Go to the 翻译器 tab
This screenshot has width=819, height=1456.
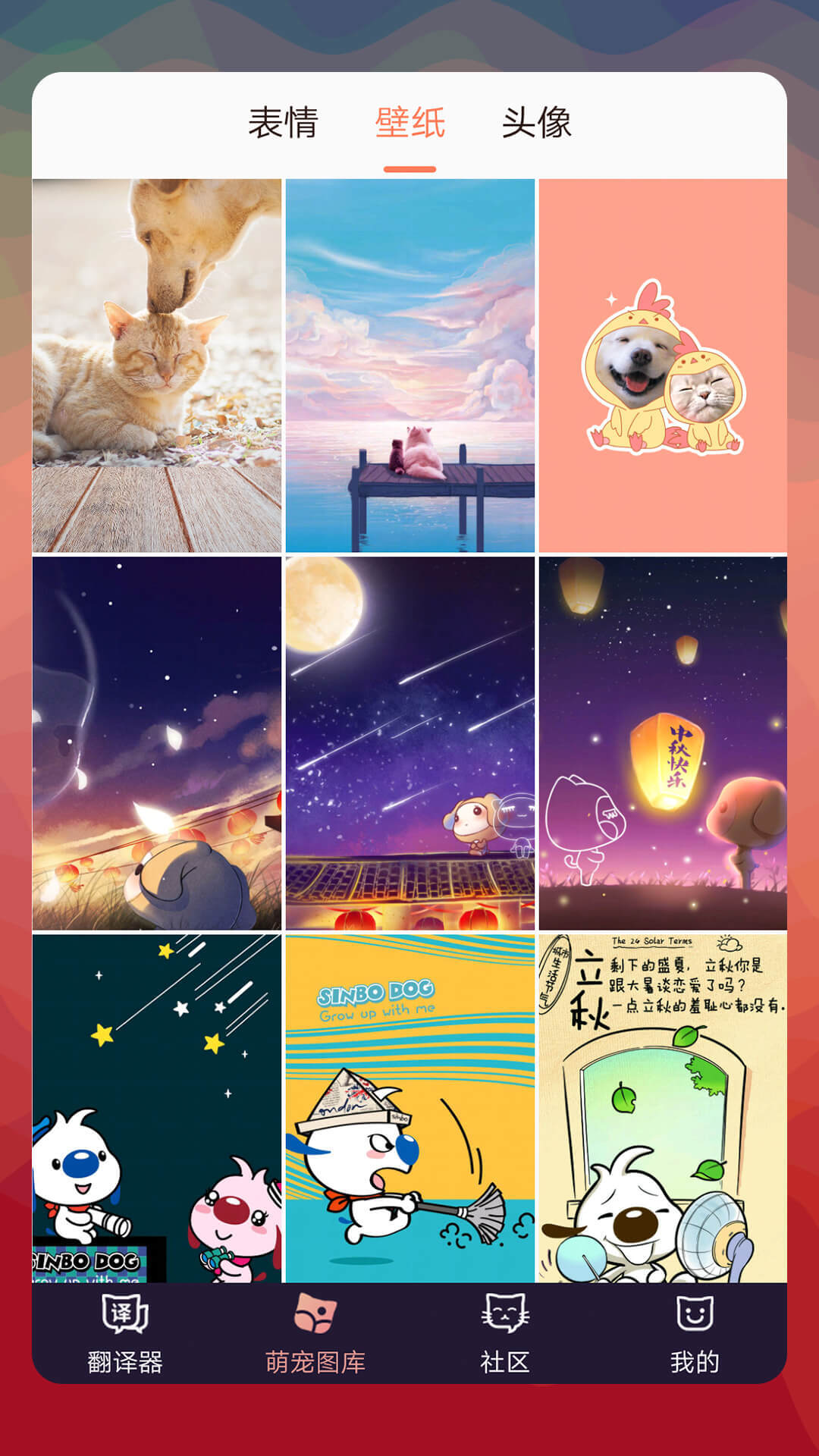click(x=125, y=1334)
